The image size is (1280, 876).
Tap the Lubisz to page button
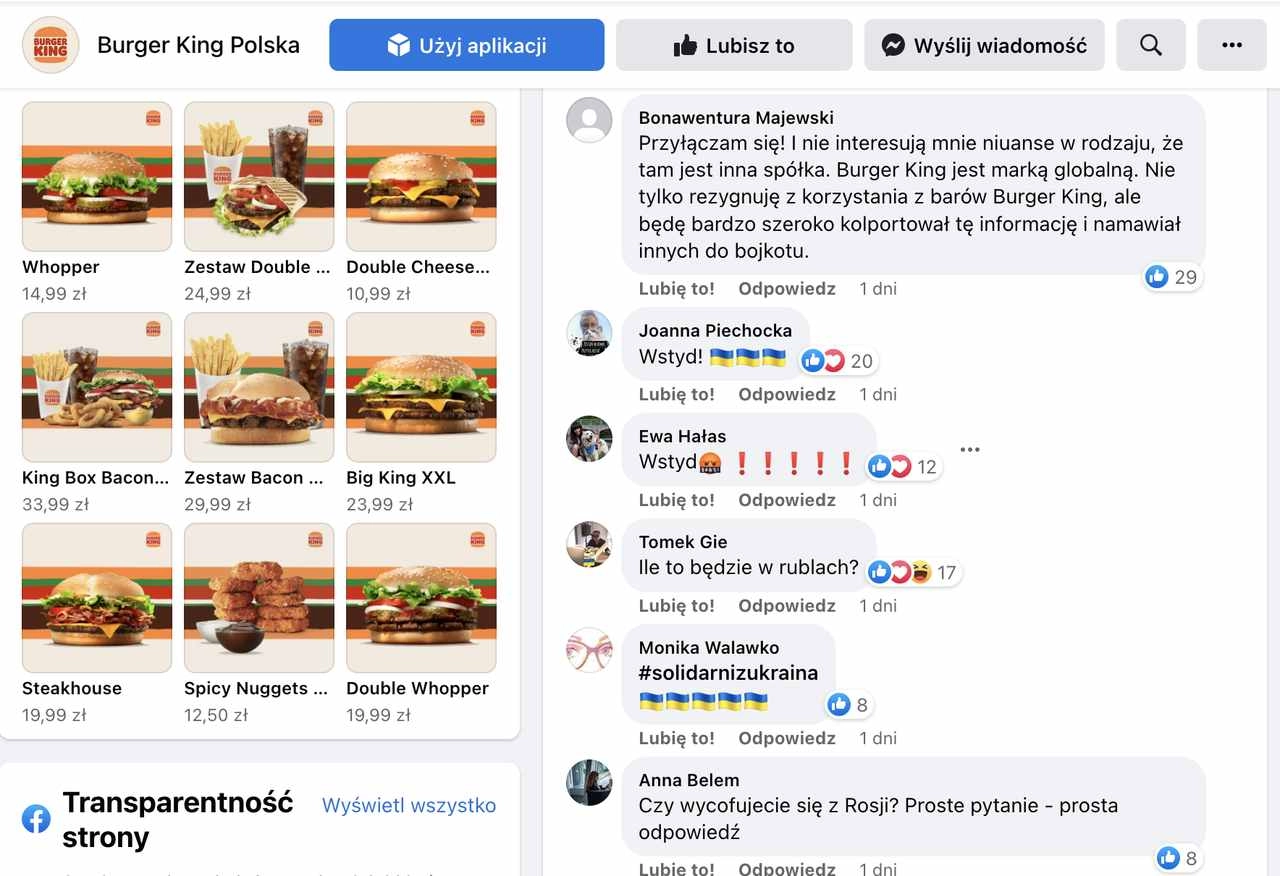point(734,45)
